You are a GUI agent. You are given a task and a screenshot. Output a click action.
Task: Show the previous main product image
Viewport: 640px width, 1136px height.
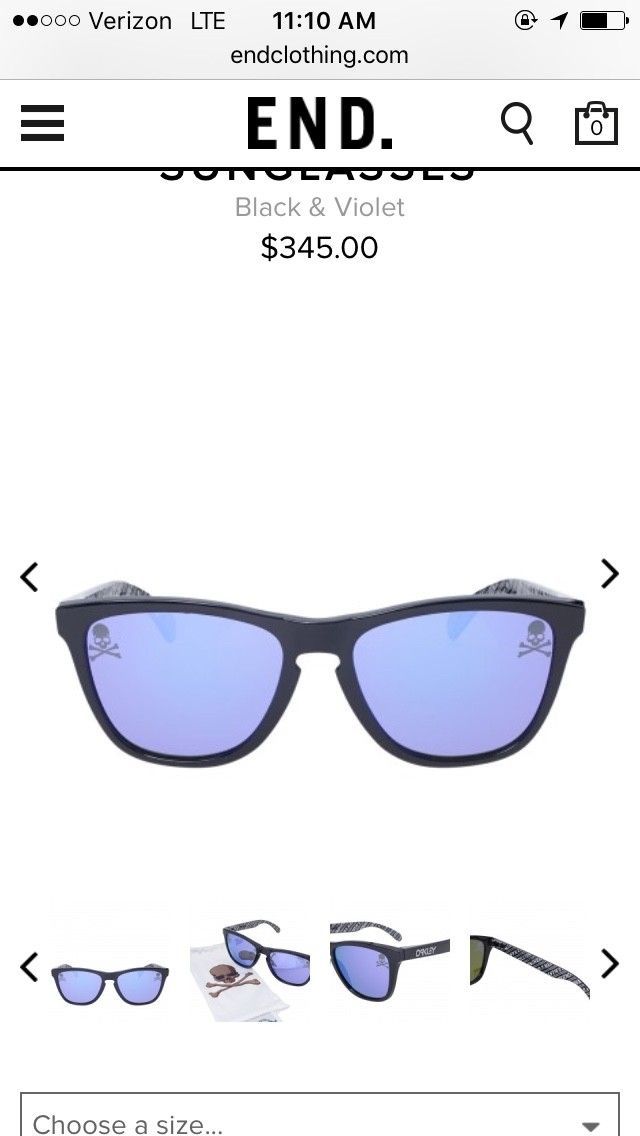[x=30, y=576]
